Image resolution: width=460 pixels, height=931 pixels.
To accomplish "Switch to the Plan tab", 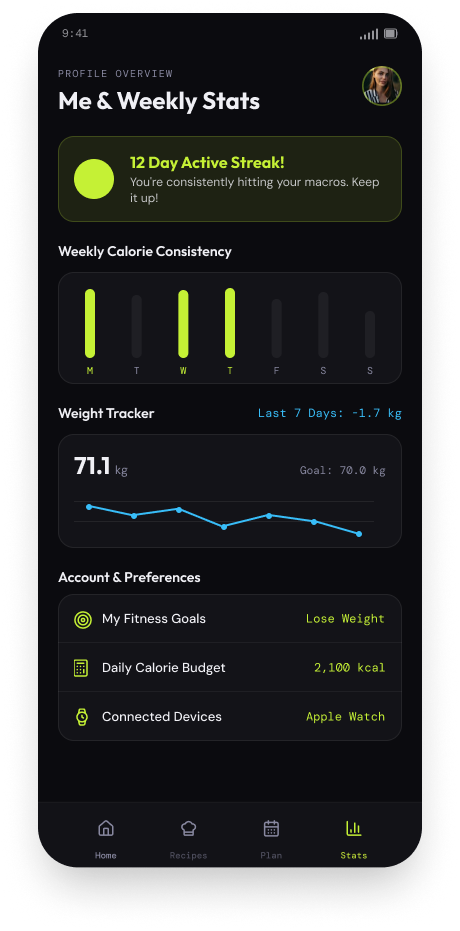I will pyautogui.click(x=271, y=839).
